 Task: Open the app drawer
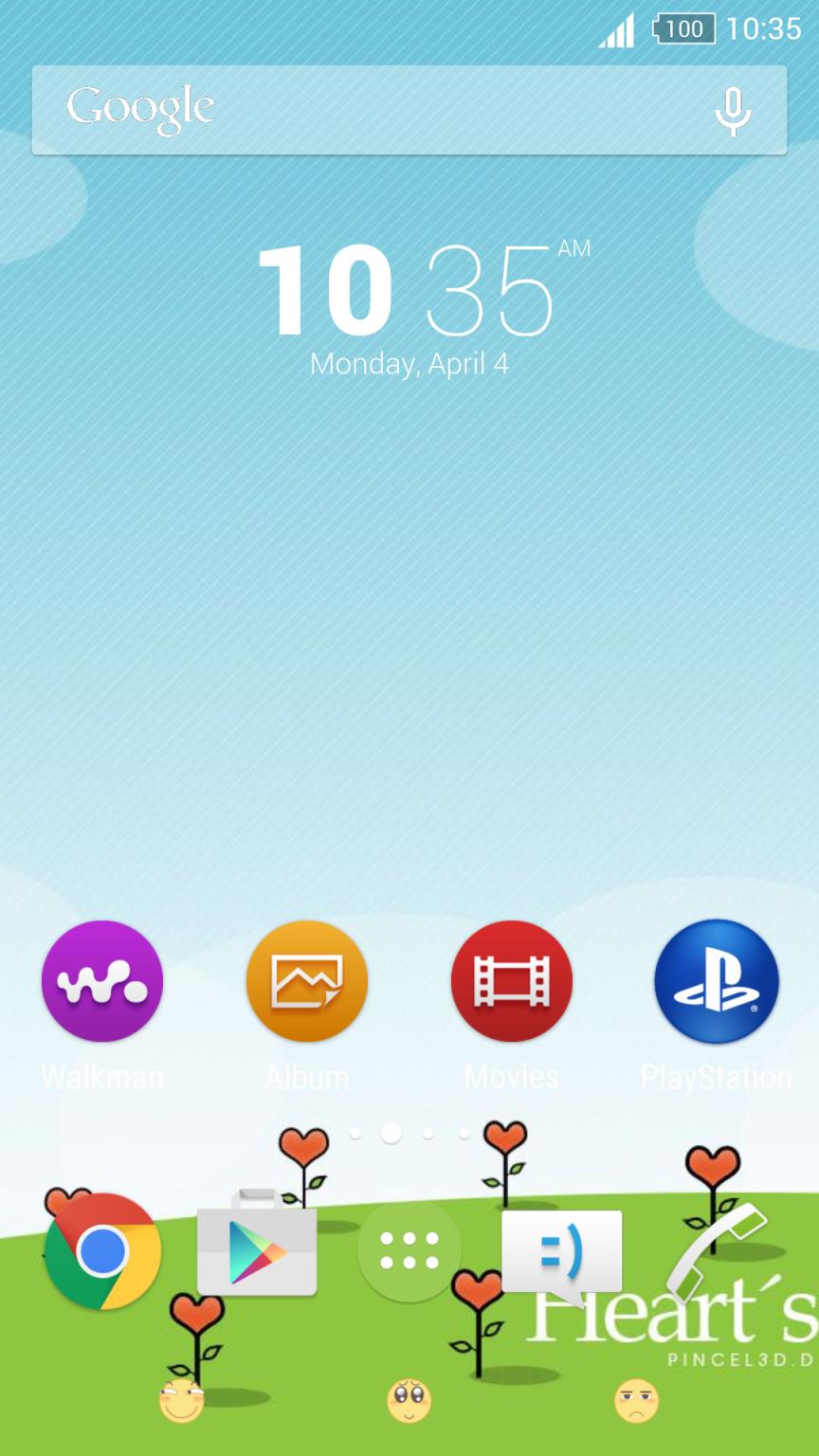[x=409, y=1251]
